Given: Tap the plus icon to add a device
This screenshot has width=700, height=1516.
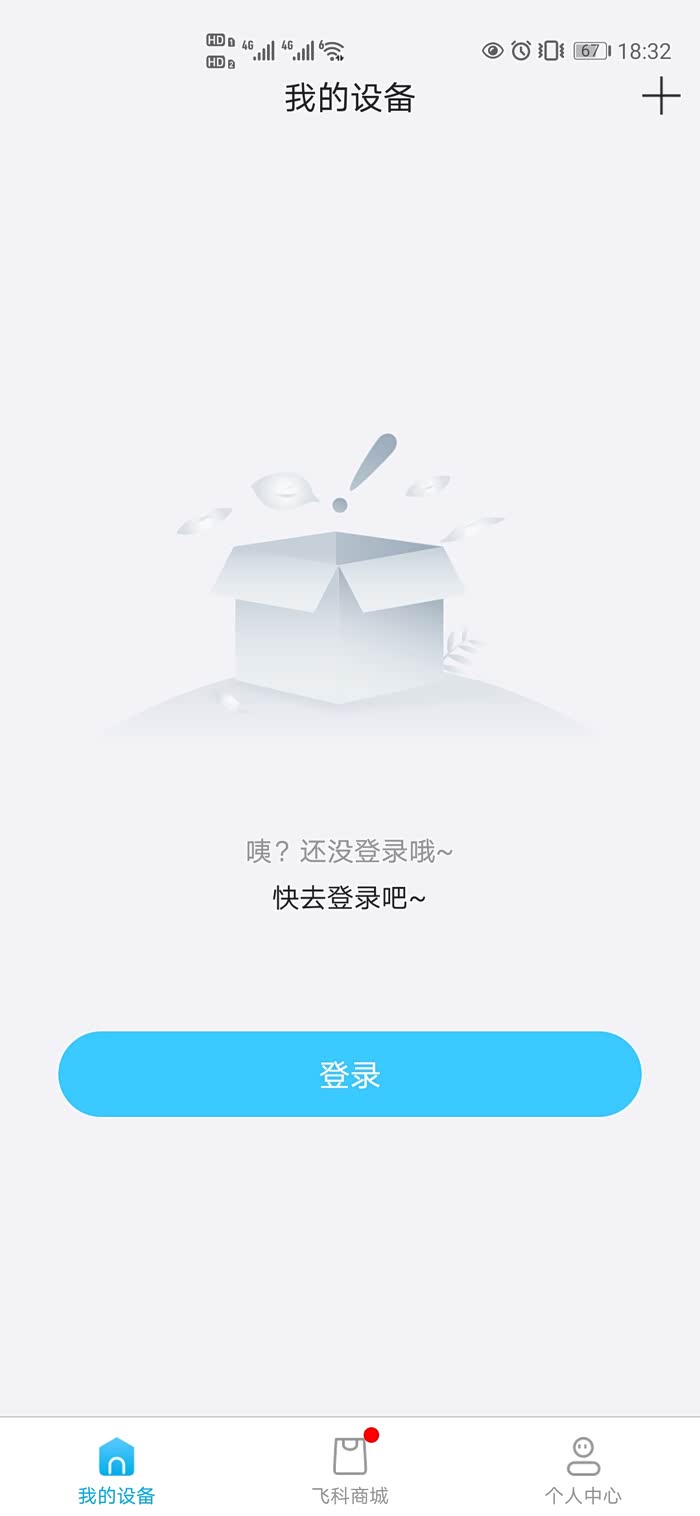Looking at the screenshot, I should tap(660, 97).
